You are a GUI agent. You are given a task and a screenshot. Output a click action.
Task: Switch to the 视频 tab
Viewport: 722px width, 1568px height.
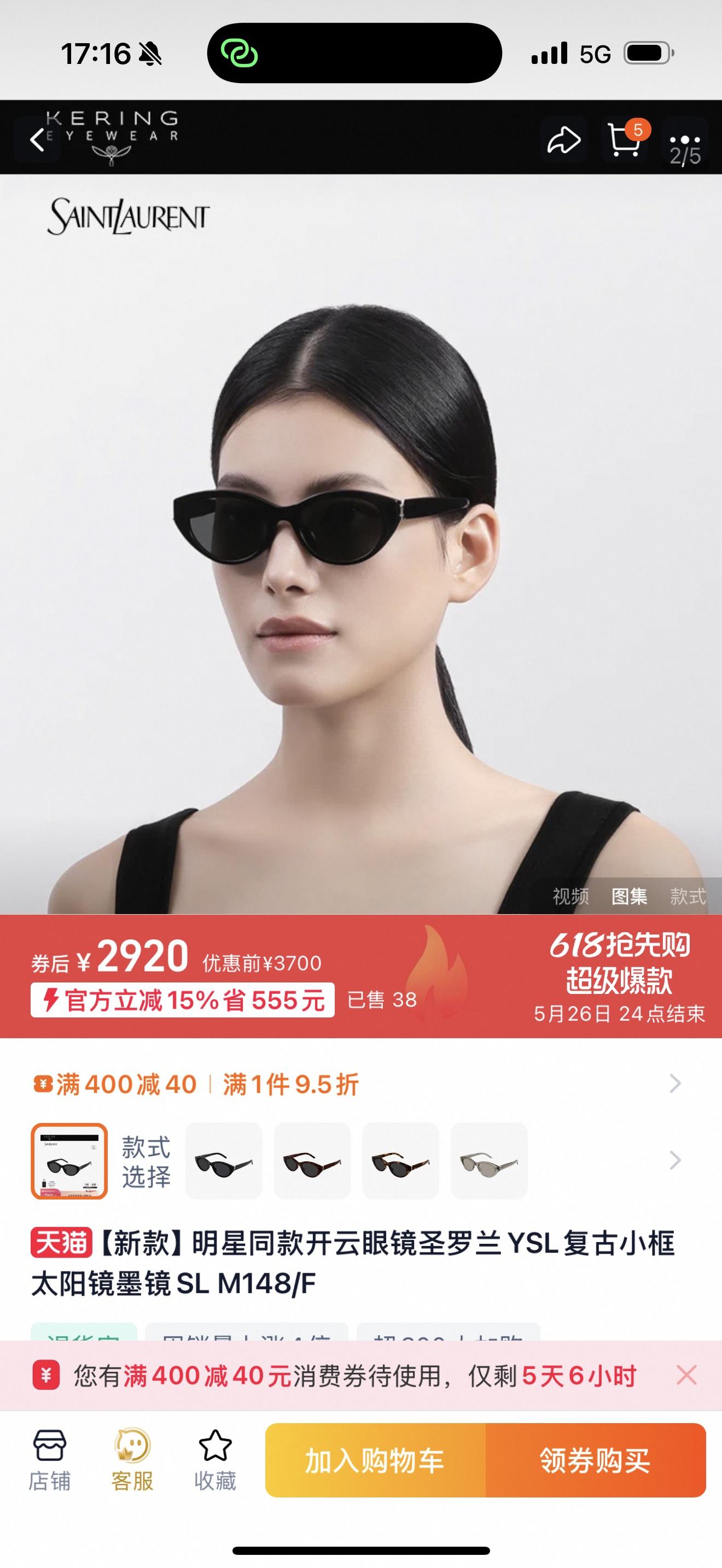(570, 896)
